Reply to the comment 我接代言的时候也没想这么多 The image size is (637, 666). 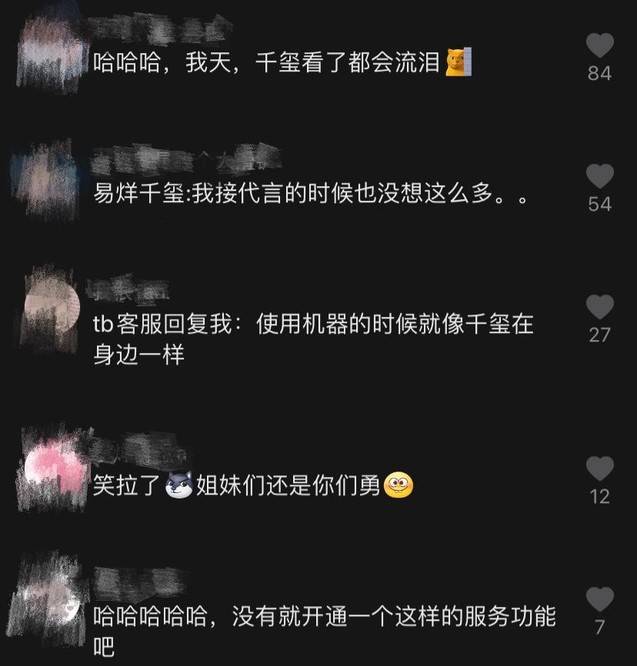point(310,196)
